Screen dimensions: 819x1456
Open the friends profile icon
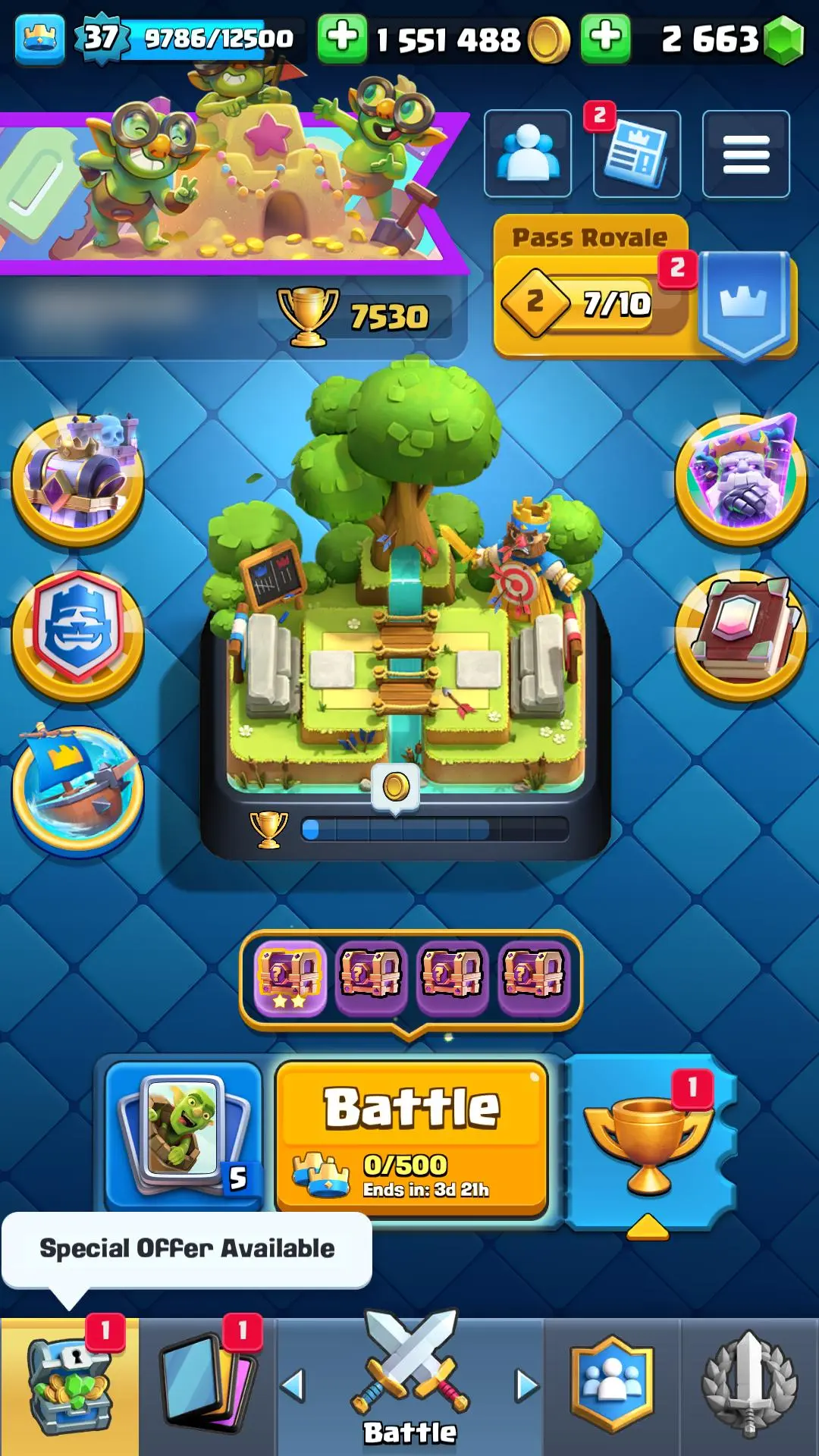(528, 153)
